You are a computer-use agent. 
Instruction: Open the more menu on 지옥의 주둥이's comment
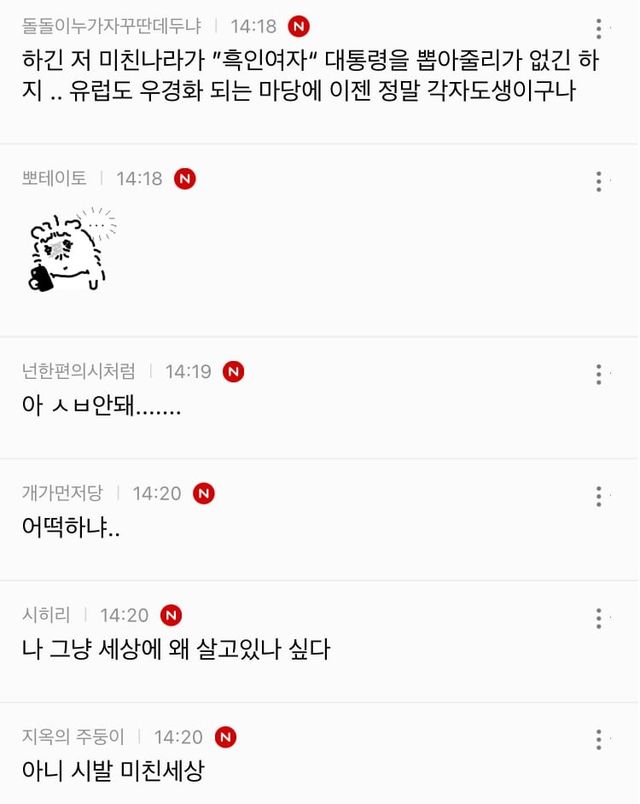(x=598, y=739)
